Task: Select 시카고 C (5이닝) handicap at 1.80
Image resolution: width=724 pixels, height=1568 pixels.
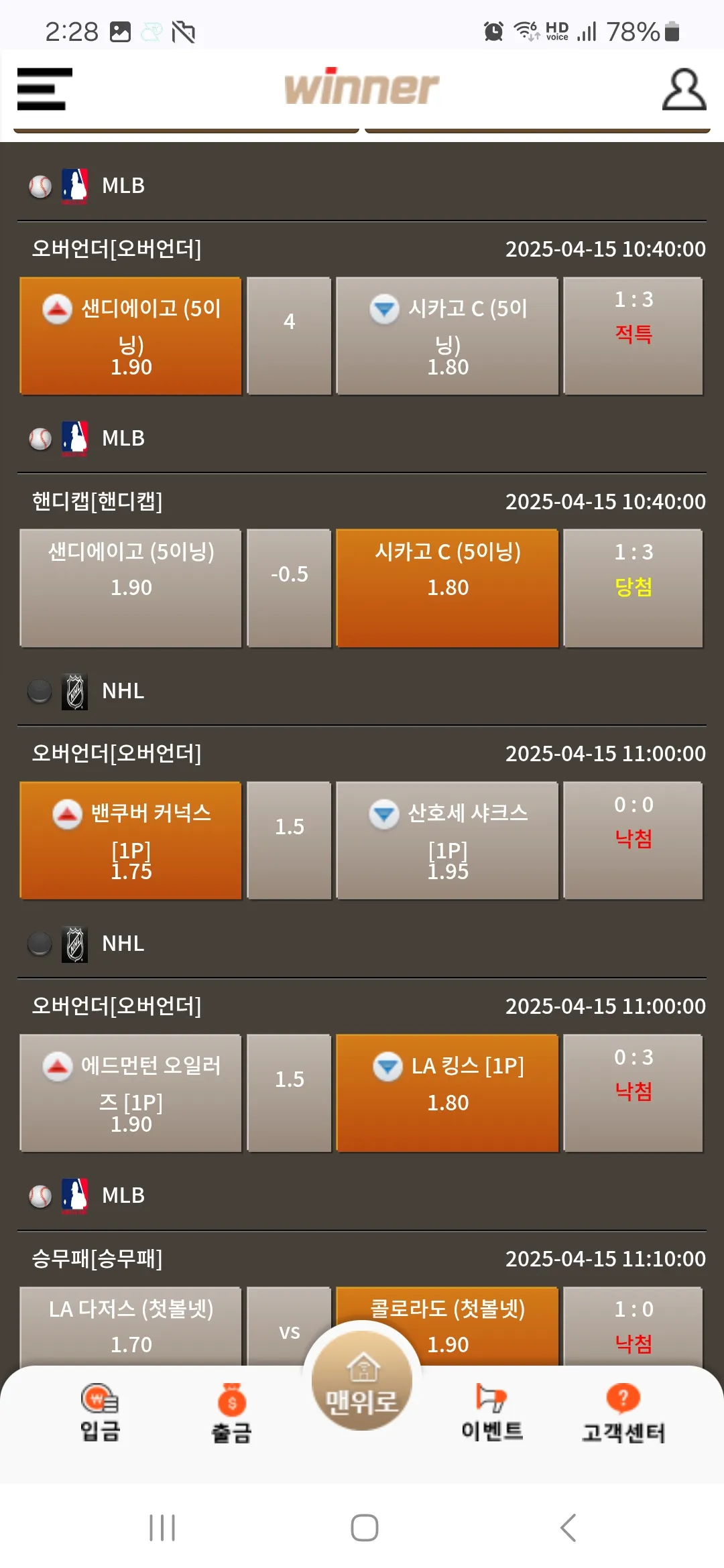Action: 447,588
